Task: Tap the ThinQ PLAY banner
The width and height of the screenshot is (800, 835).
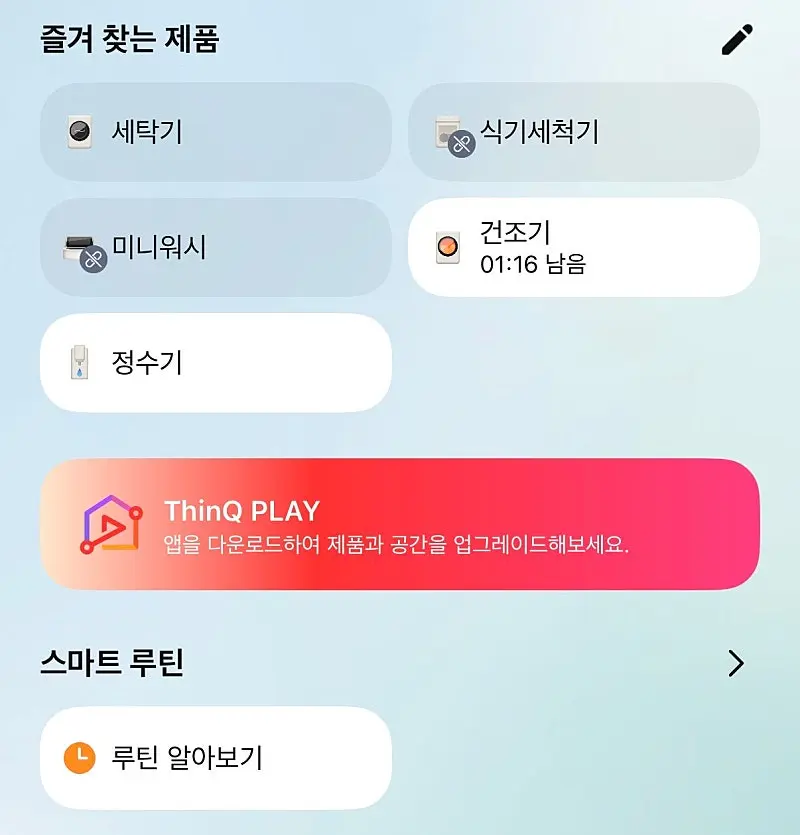Action: (400, 524)
